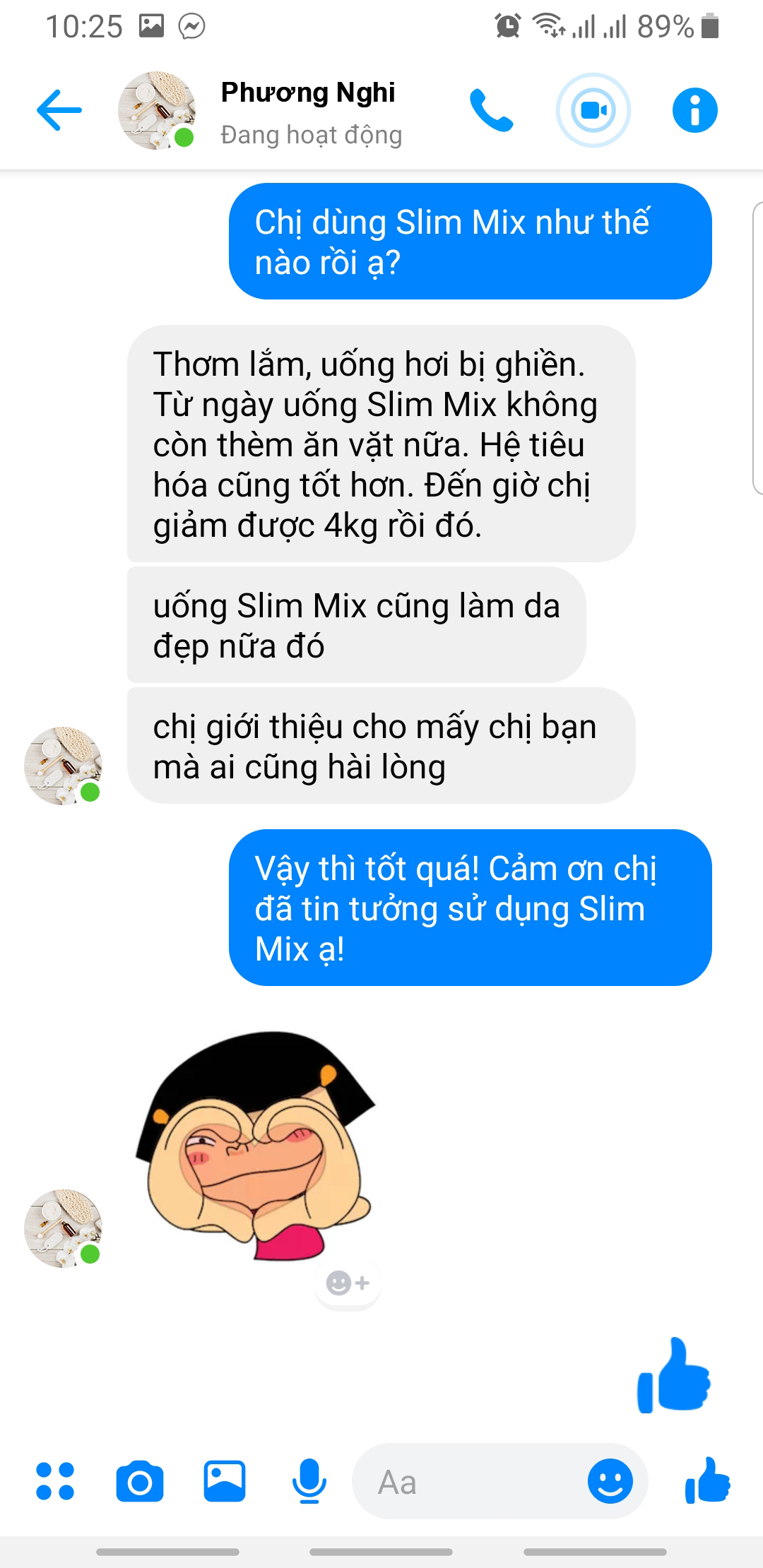This screenshot has width=763, height=1568.
Task: Open the camera to take photo
Action: (x=139, y=1481)
